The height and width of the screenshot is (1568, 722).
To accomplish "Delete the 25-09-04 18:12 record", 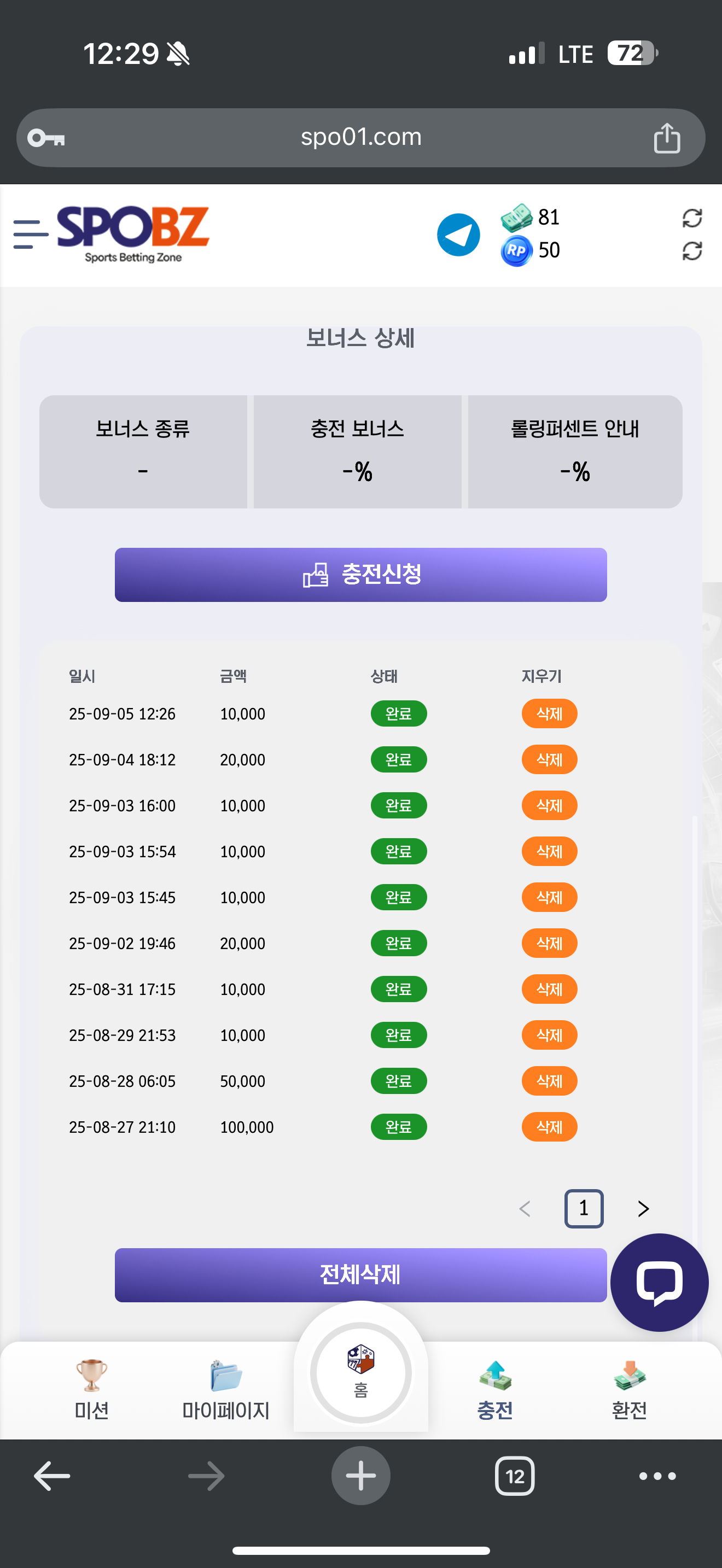I will pyautogui.click(x=549, y=759).
